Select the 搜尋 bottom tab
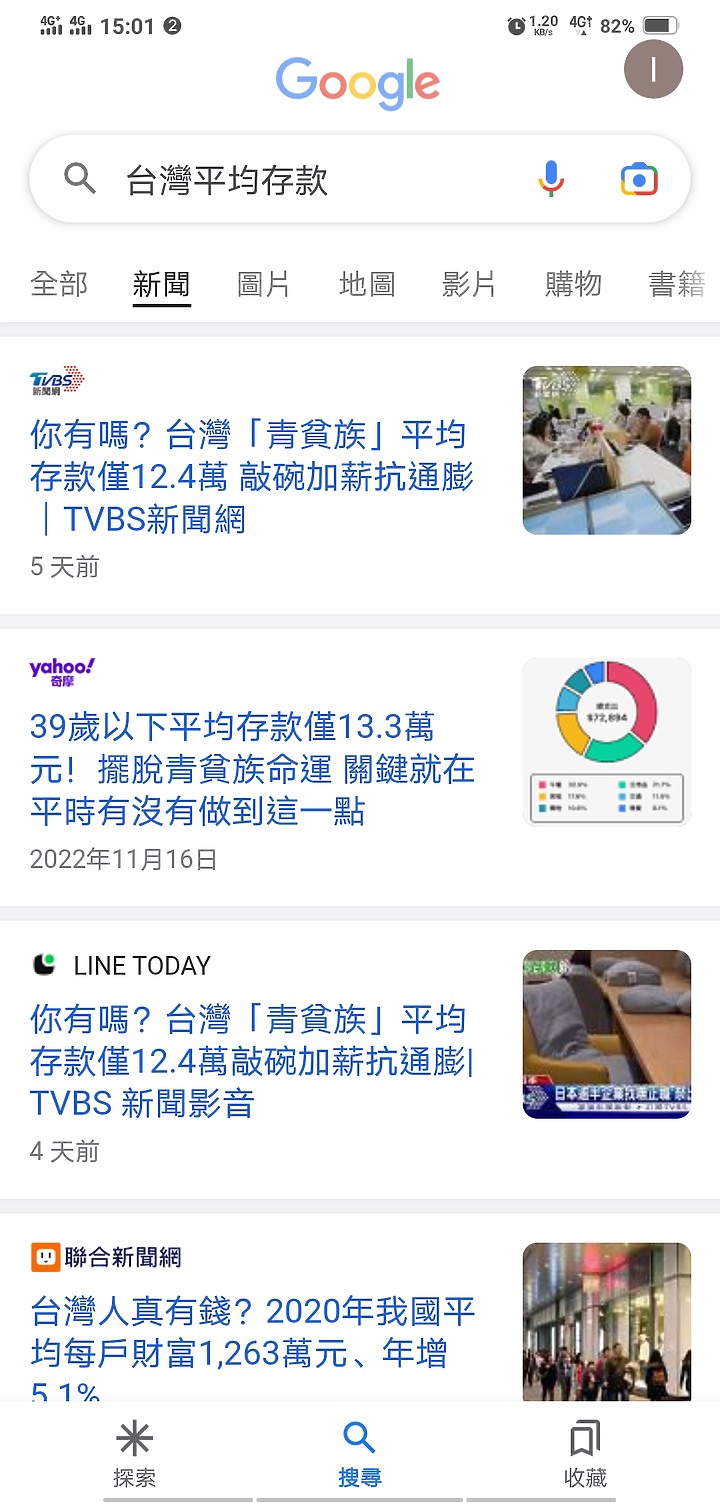The image size is (720, 1504). (359, 1455)
